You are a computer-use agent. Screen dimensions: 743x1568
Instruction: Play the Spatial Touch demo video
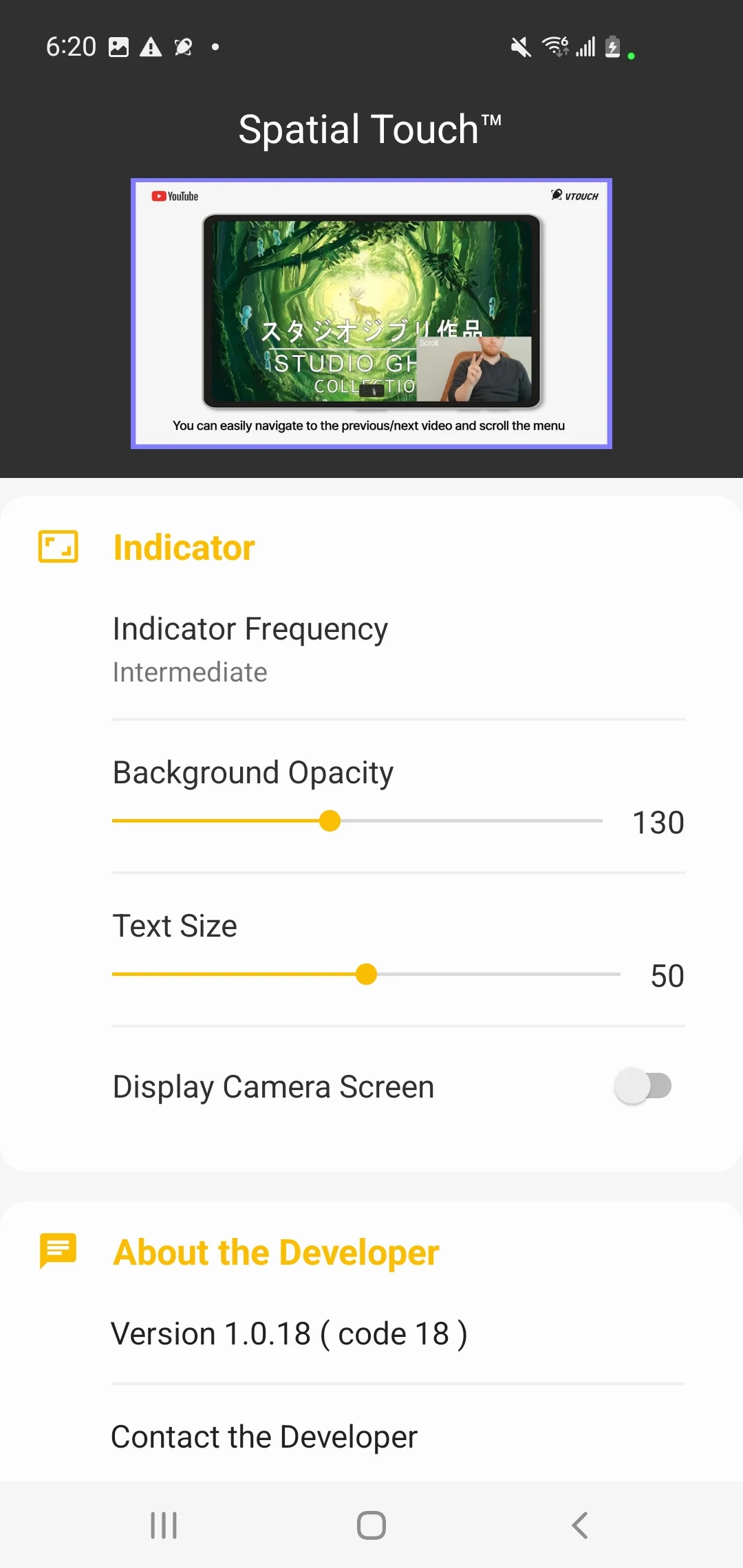[371, 314]
